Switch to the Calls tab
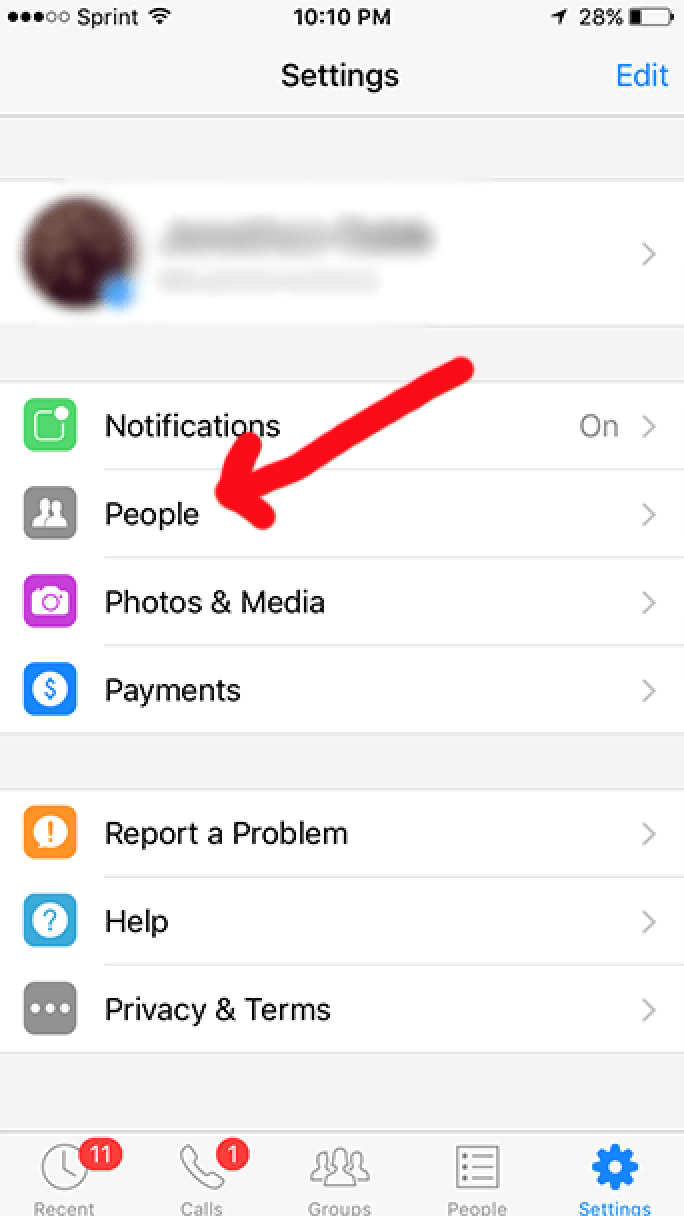The image size is (684, 1216). pos(202,1176)
